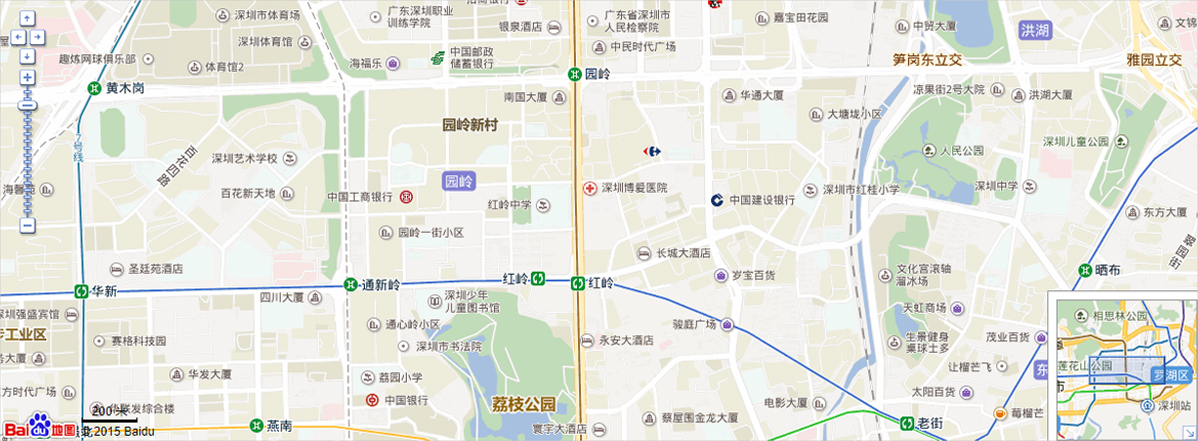The image size is (1198, 441).
Task: Select the 华新 metro station marker
Action: pos(81,291)
